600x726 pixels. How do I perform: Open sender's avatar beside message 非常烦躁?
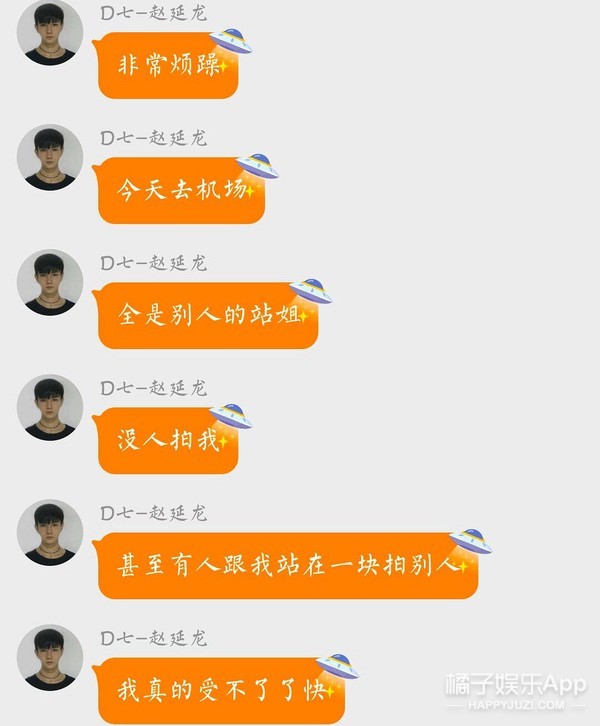(x=50, y=33)
